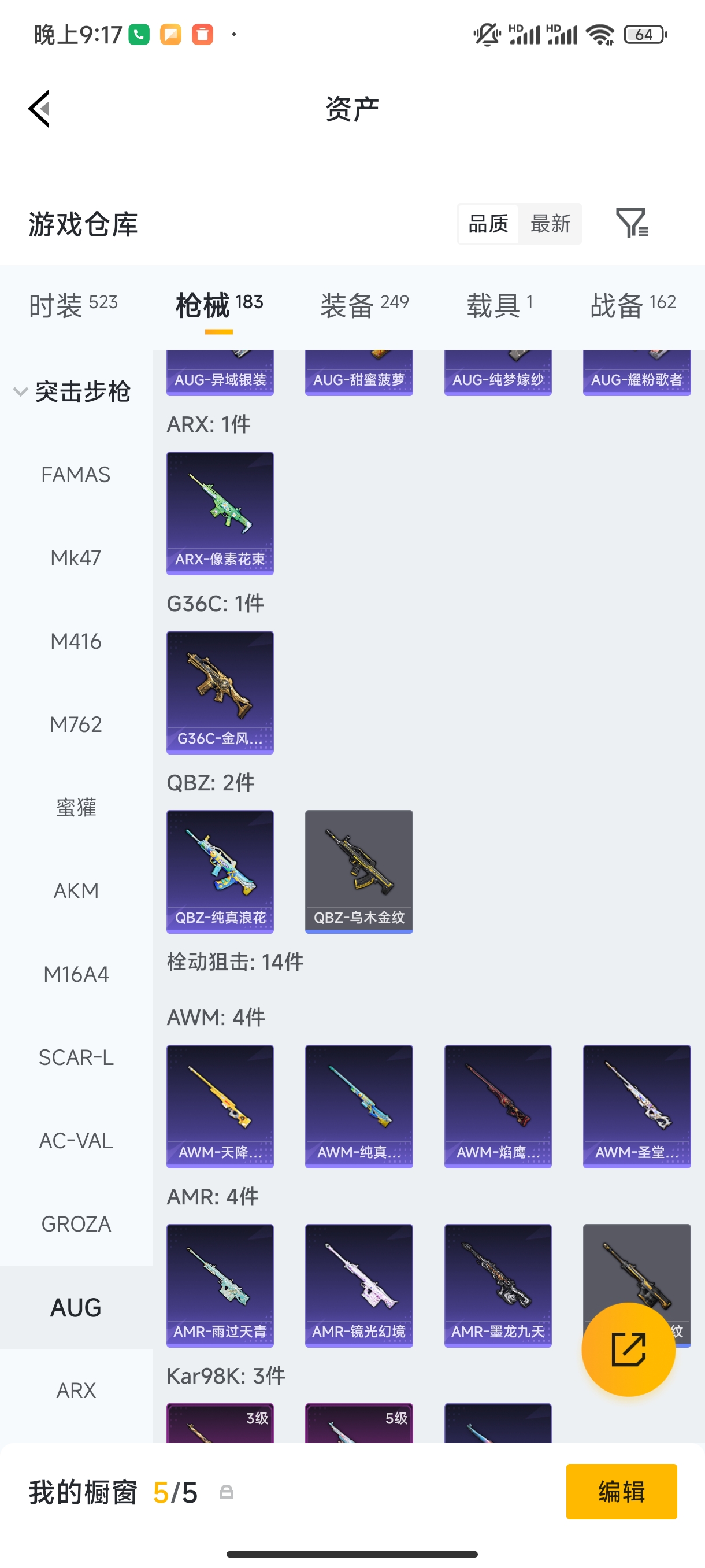Tap the orange share floating button
The height and width of the screenshot is (1568, 705).
pos(628,1349)
